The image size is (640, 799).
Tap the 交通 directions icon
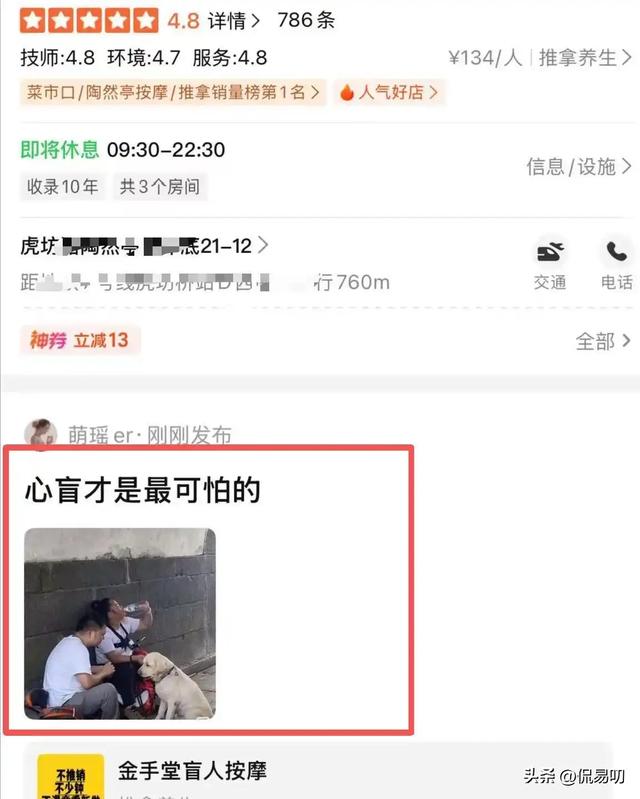550,263
